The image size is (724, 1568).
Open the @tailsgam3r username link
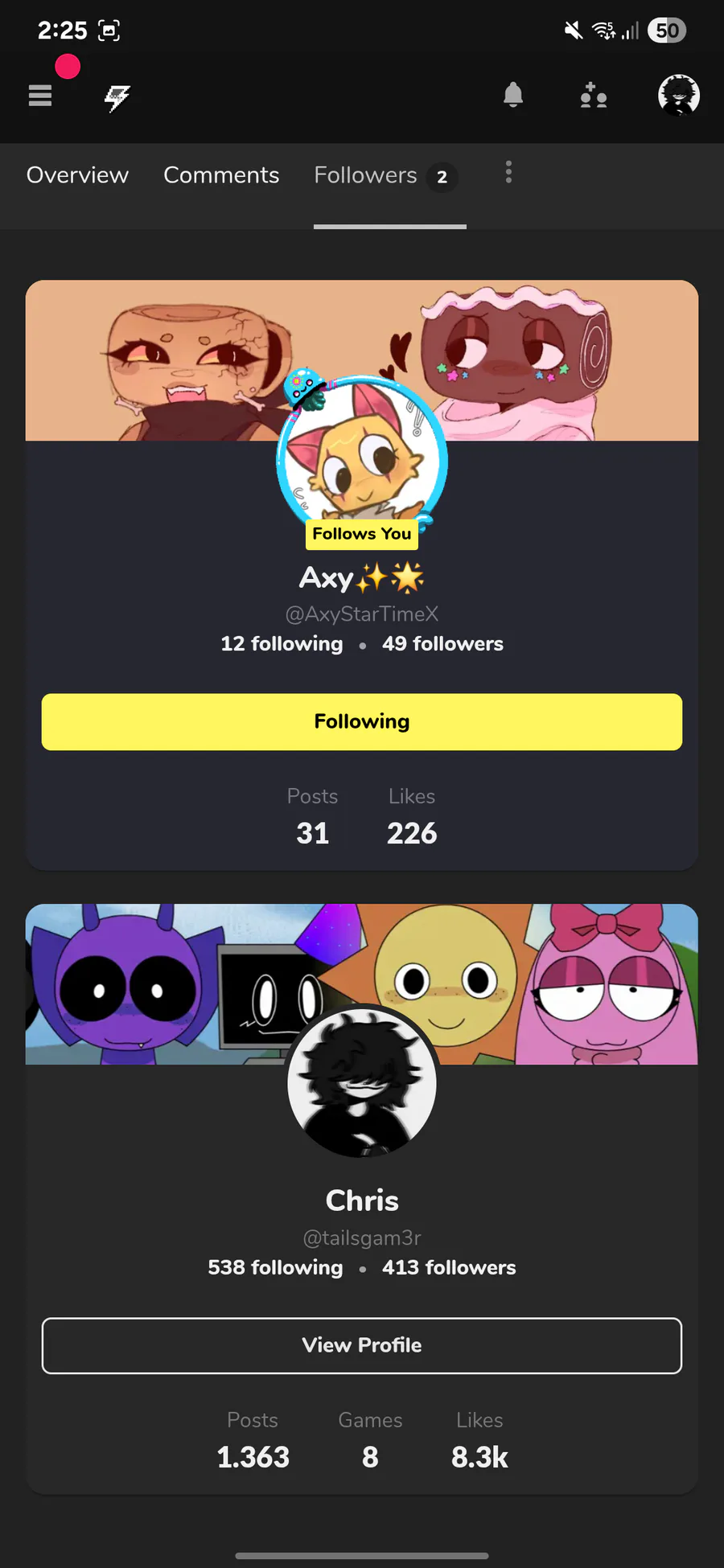[x=362, y=1238]
